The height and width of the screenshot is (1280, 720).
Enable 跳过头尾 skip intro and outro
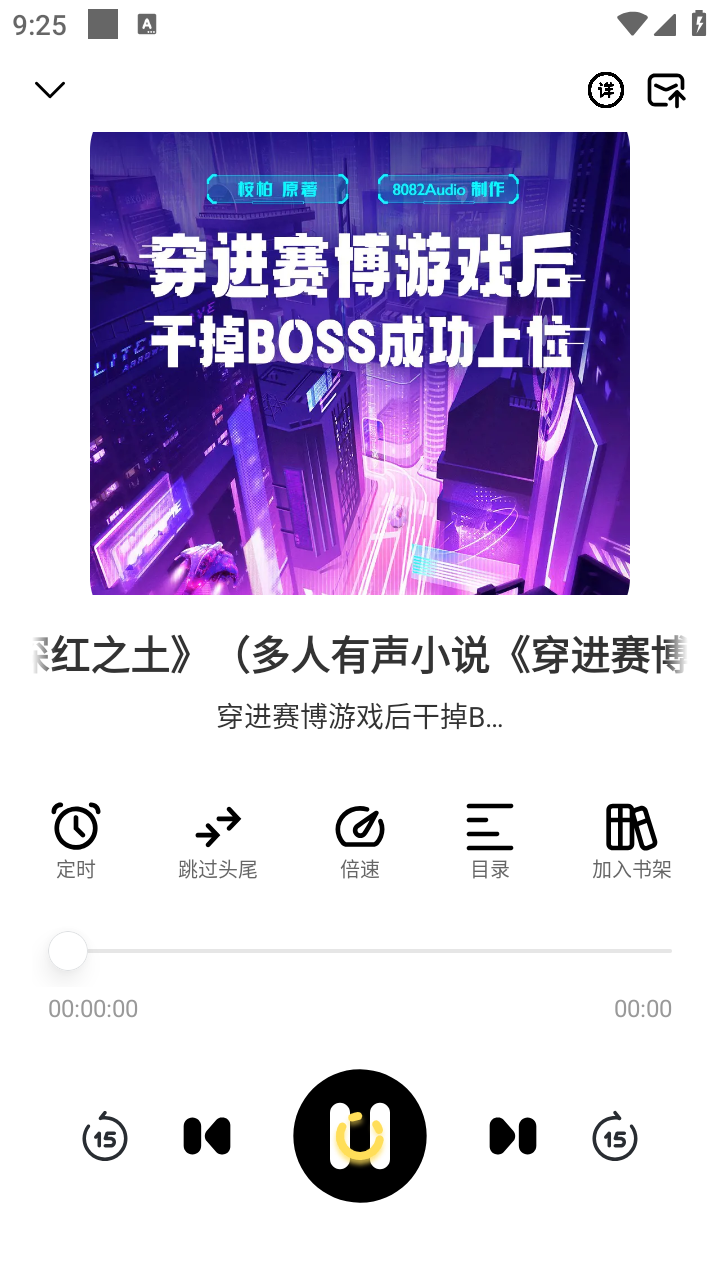217,838
